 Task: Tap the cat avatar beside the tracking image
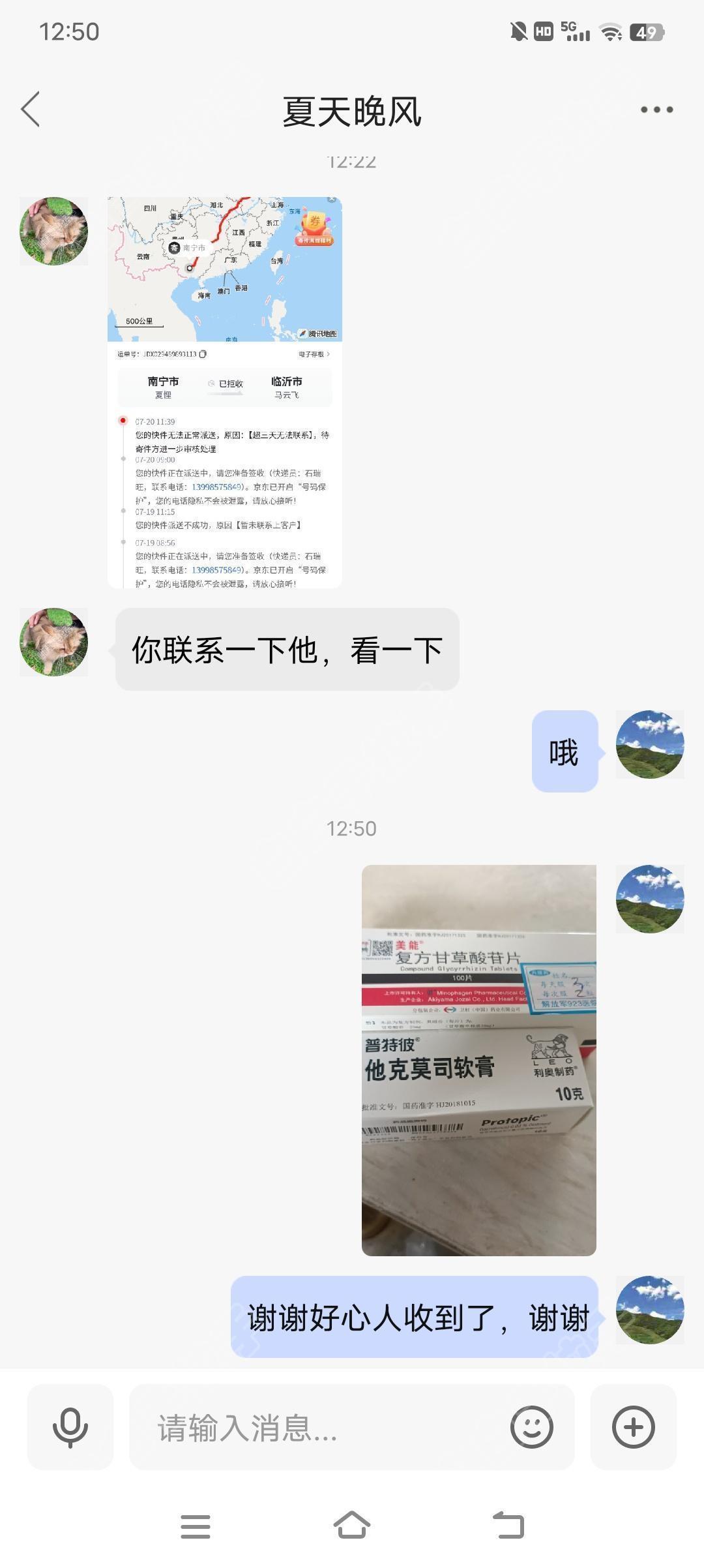[53, 231]
